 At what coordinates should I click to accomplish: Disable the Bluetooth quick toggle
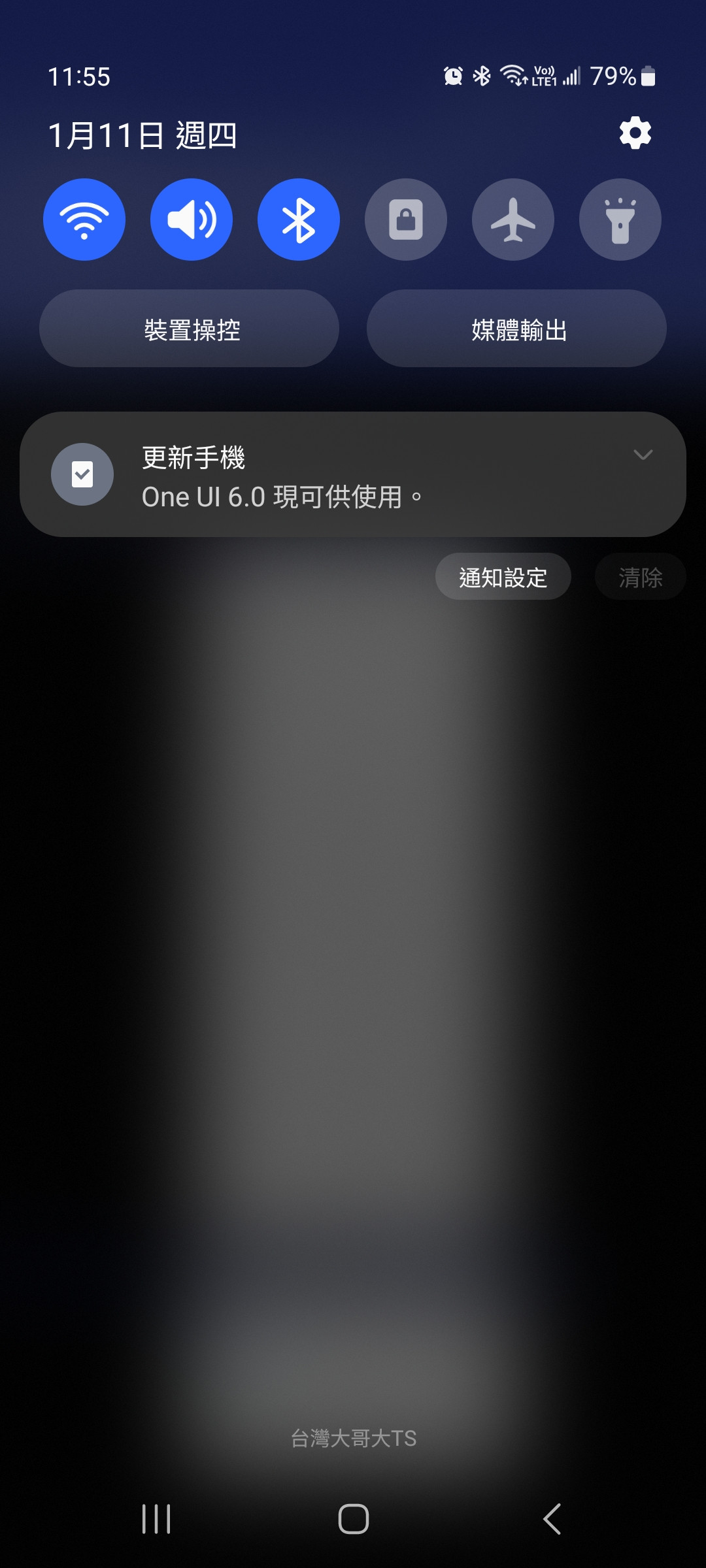299,220
